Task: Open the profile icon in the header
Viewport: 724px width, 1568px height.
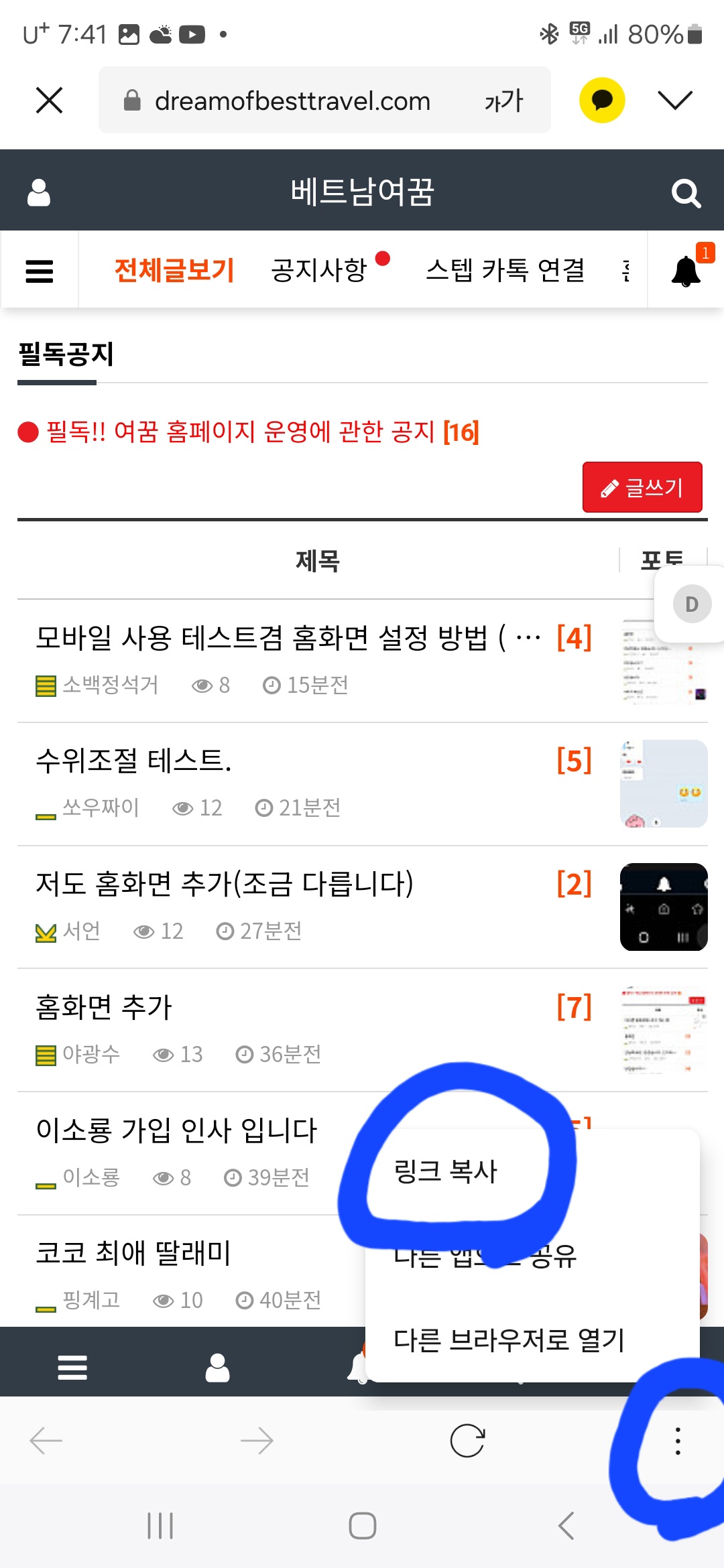Action: 39,192
